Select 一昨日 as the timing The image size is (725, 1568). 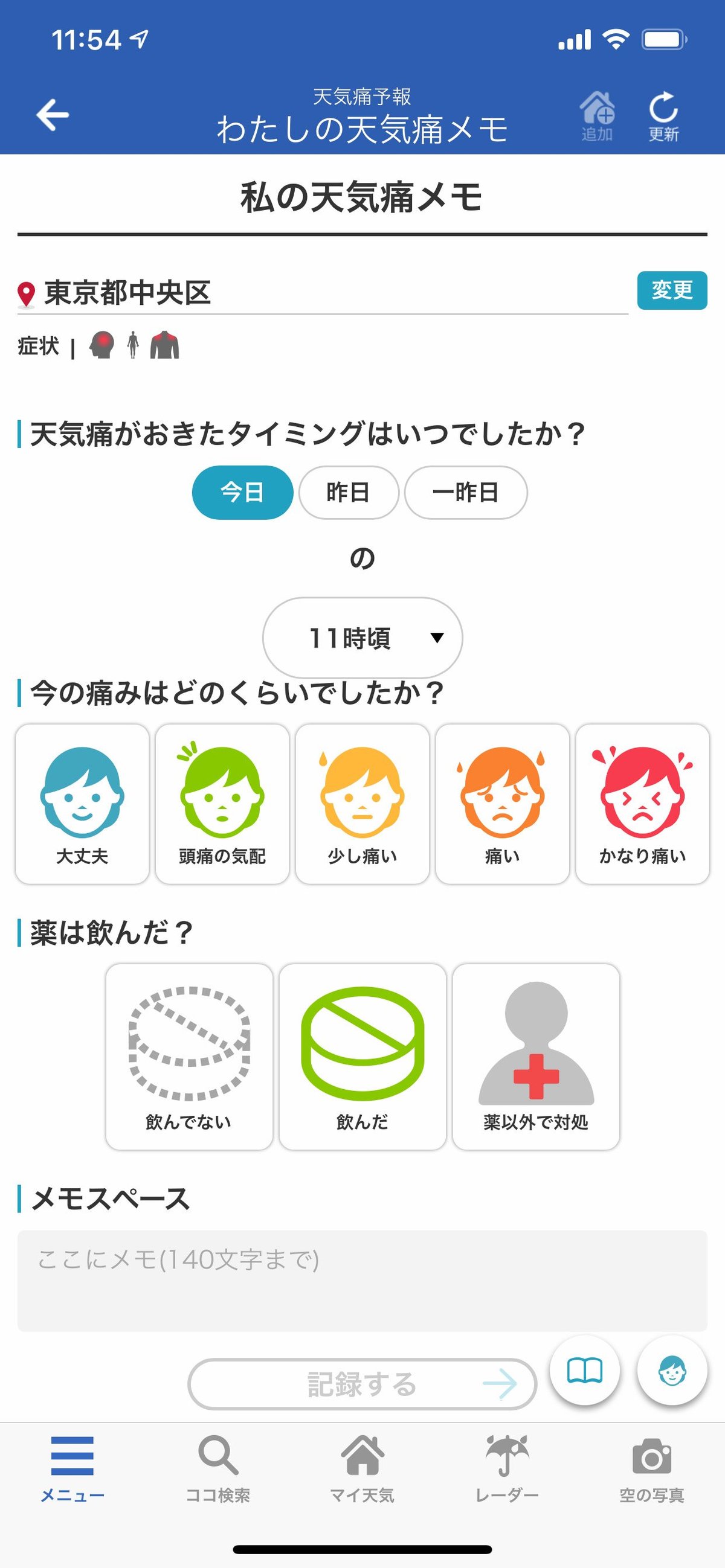click(x=465, y=493)
